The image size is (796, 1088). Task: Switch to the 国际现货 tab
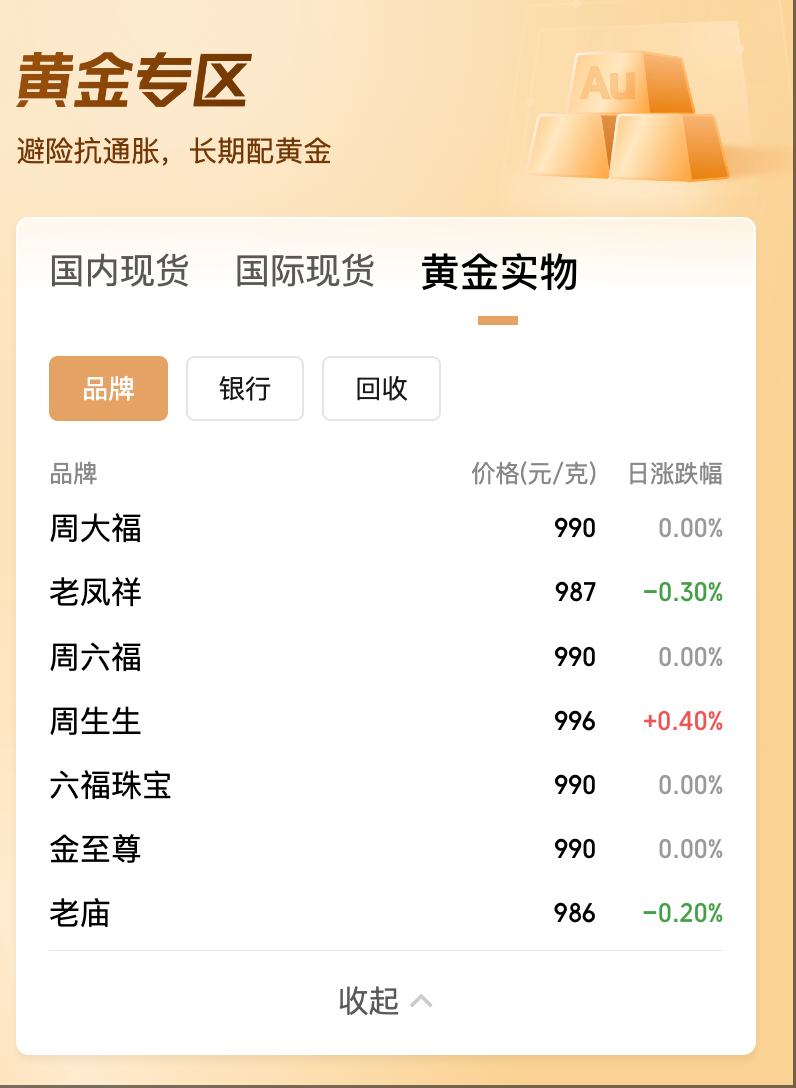[305, 271]
